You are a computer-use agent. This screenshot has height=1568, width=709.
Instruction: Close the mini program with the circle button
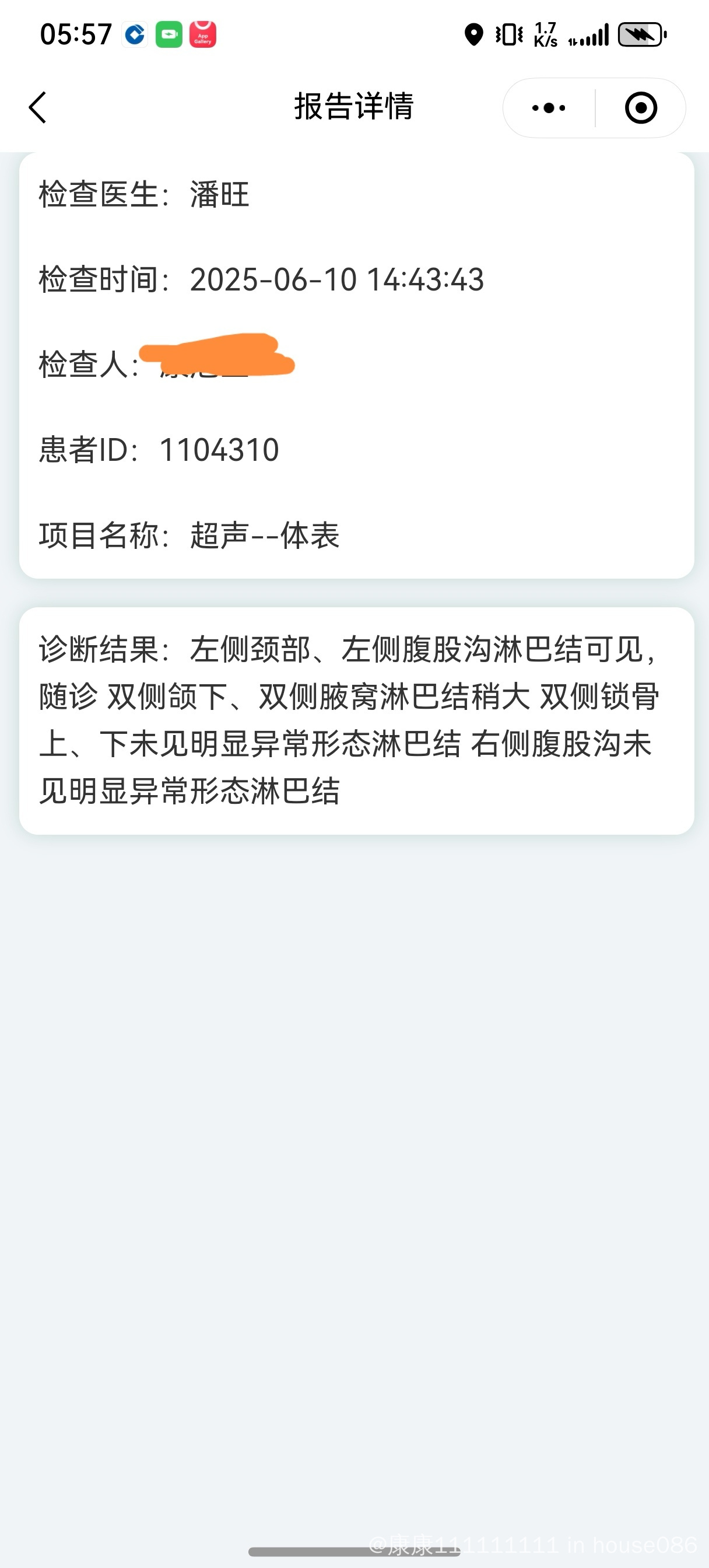tap(640, 108)
